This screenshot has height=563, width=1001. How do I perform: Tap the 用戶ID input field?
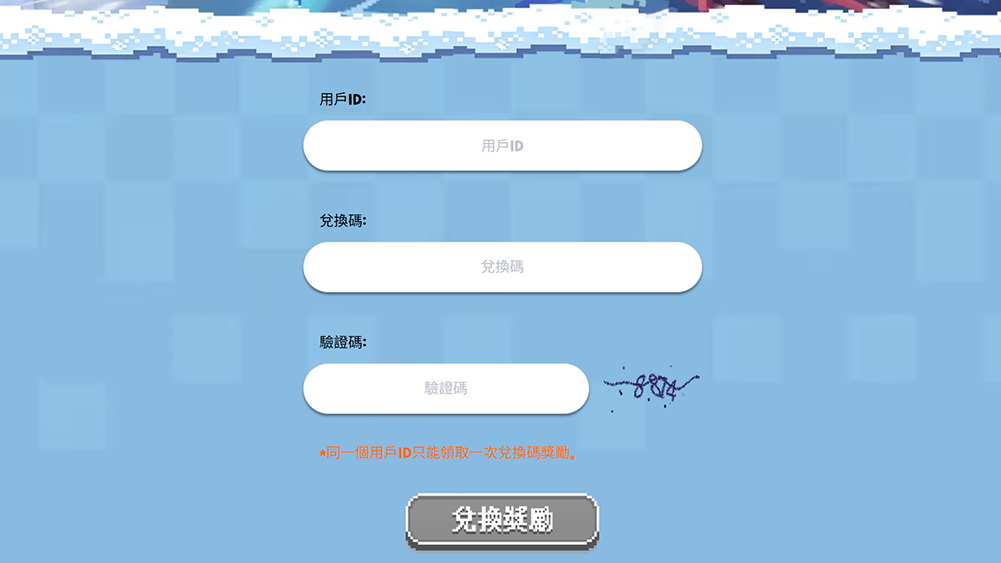point(502,146)
